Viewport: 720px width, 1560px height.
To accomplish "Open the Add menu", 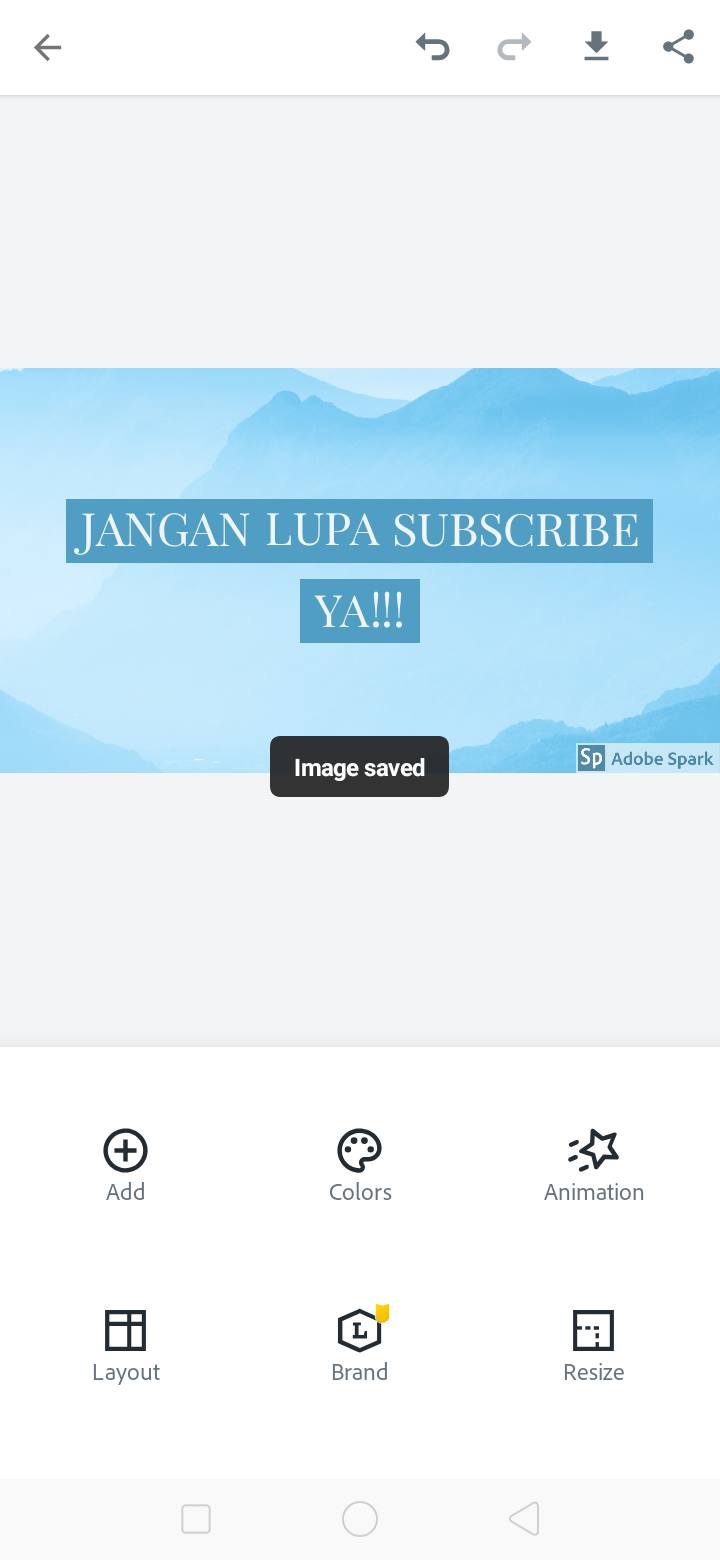I will point(125,1165).
